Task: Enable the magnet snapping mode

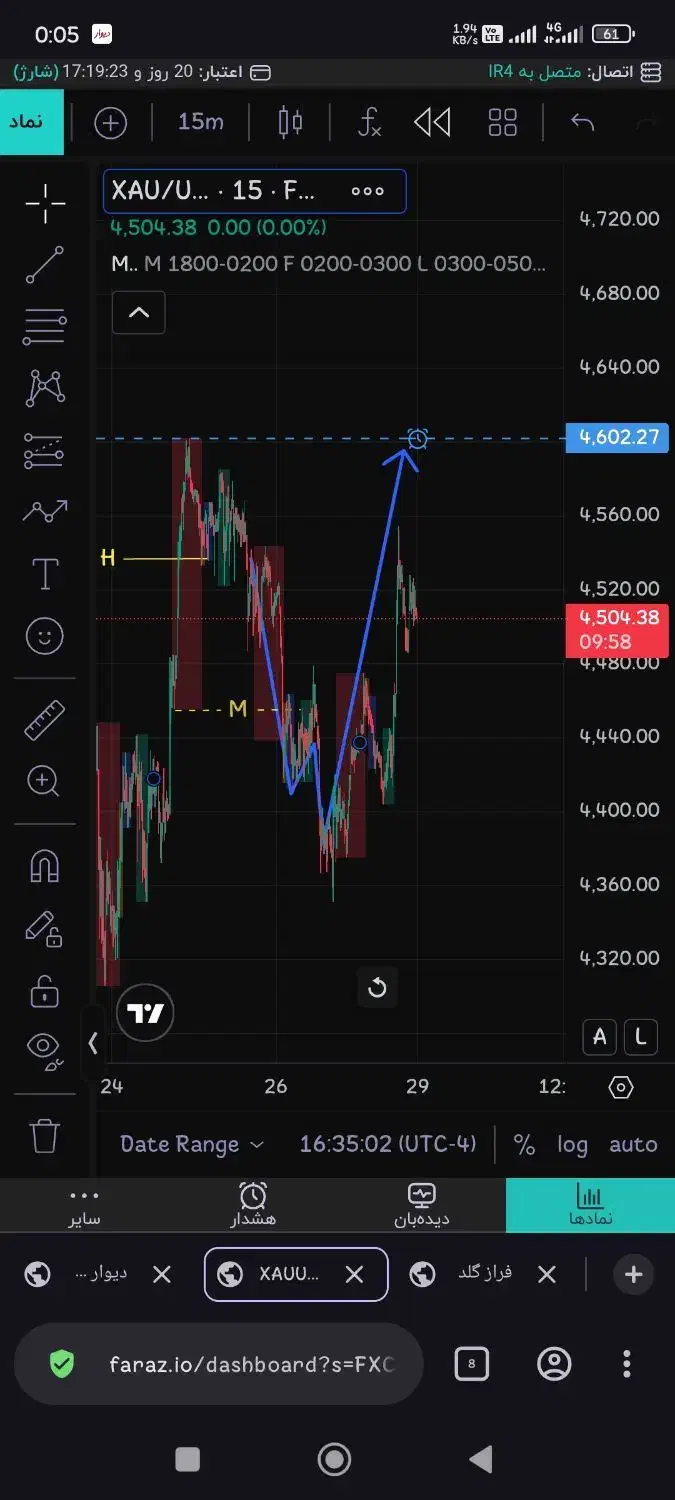Action: click(44, 865)
